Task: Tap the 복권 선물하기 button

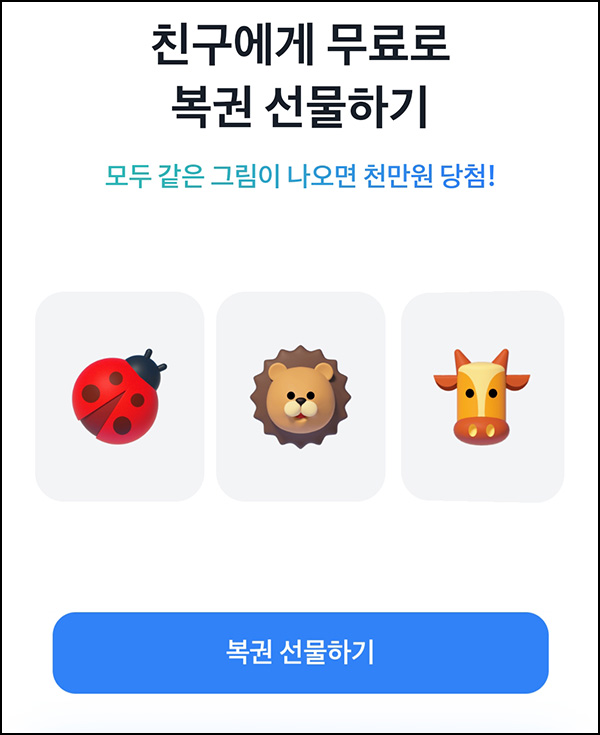Action: (x=300, y=652)
